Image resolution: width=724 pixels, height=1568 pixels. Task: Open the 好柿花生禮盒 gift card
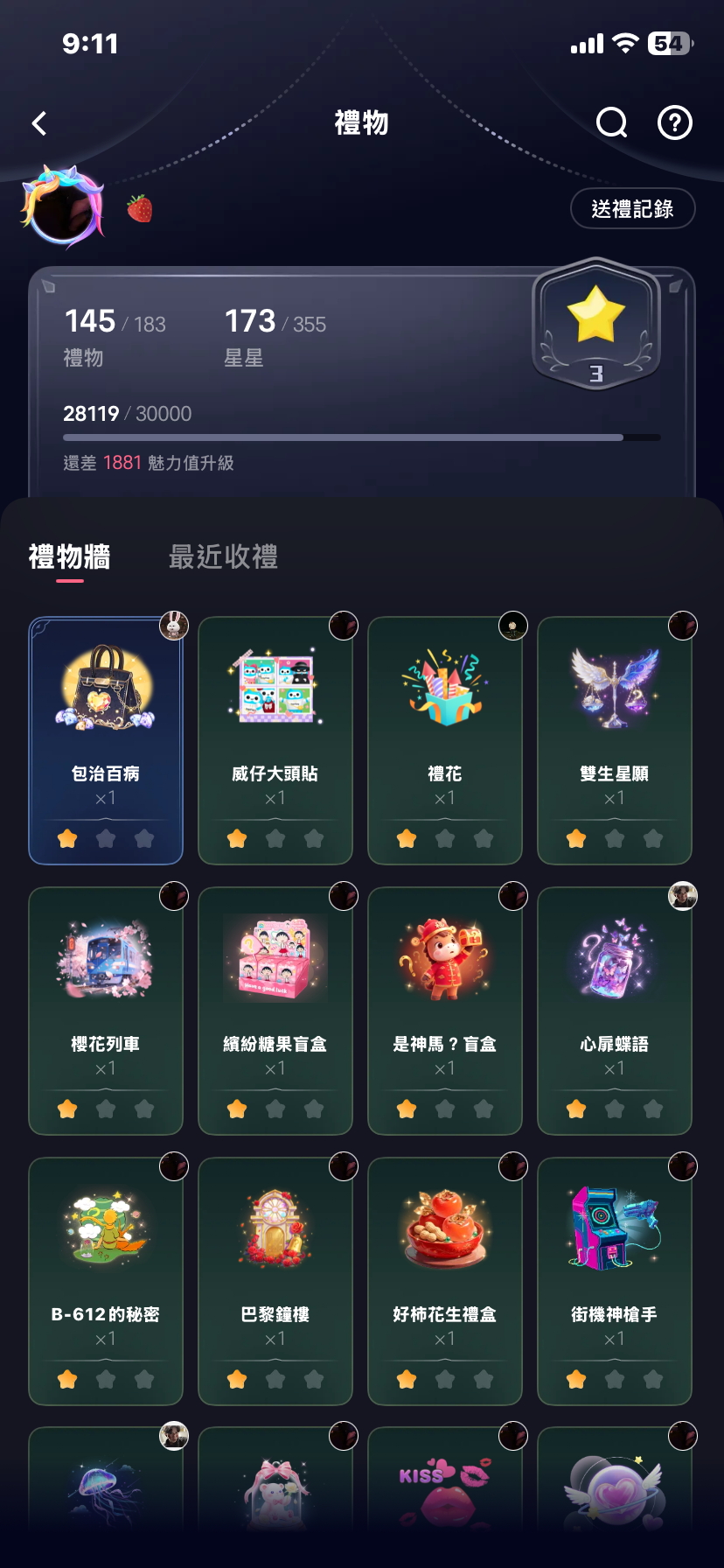pyautogui.click(x=445, y=1281)
